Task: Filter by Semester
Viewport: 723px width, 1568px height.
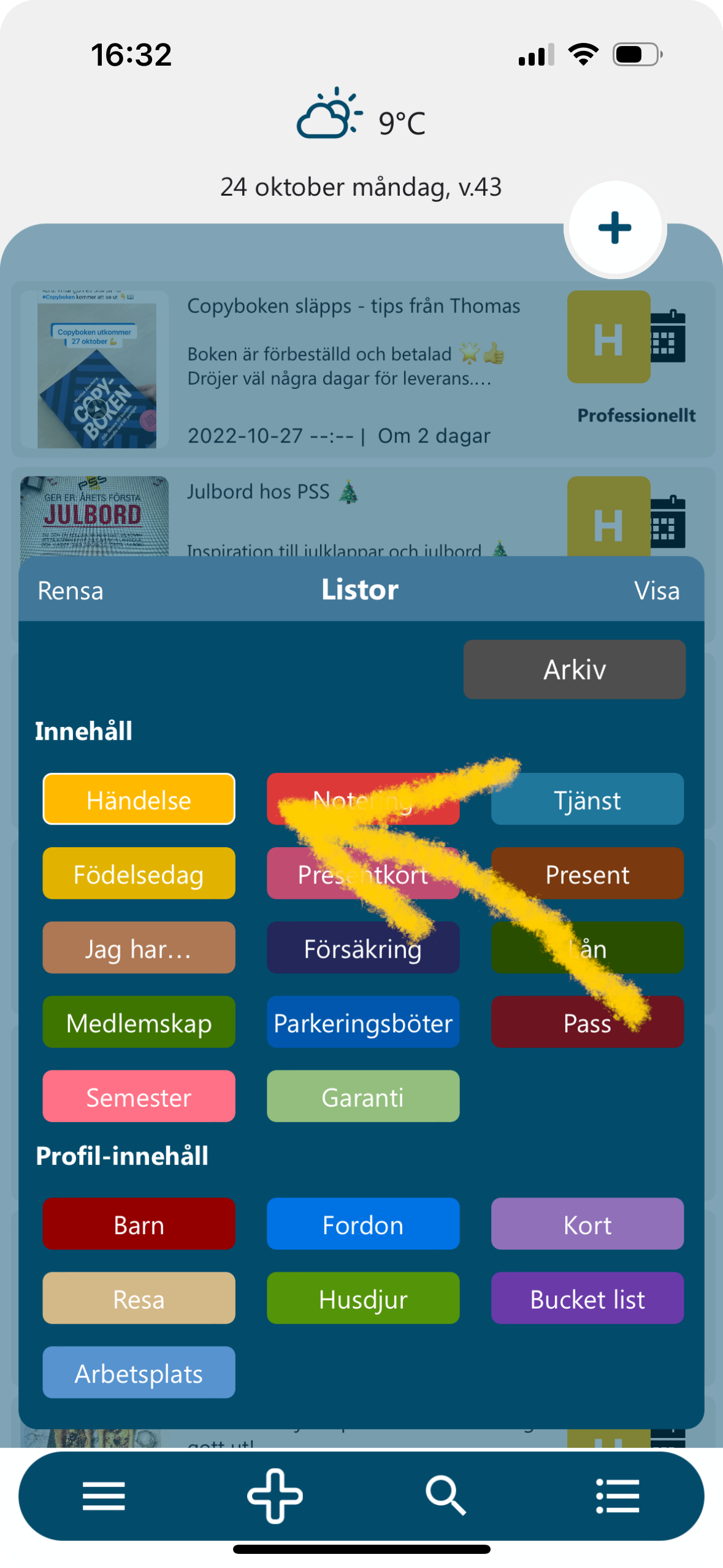Action: [x=139, y=1096]
